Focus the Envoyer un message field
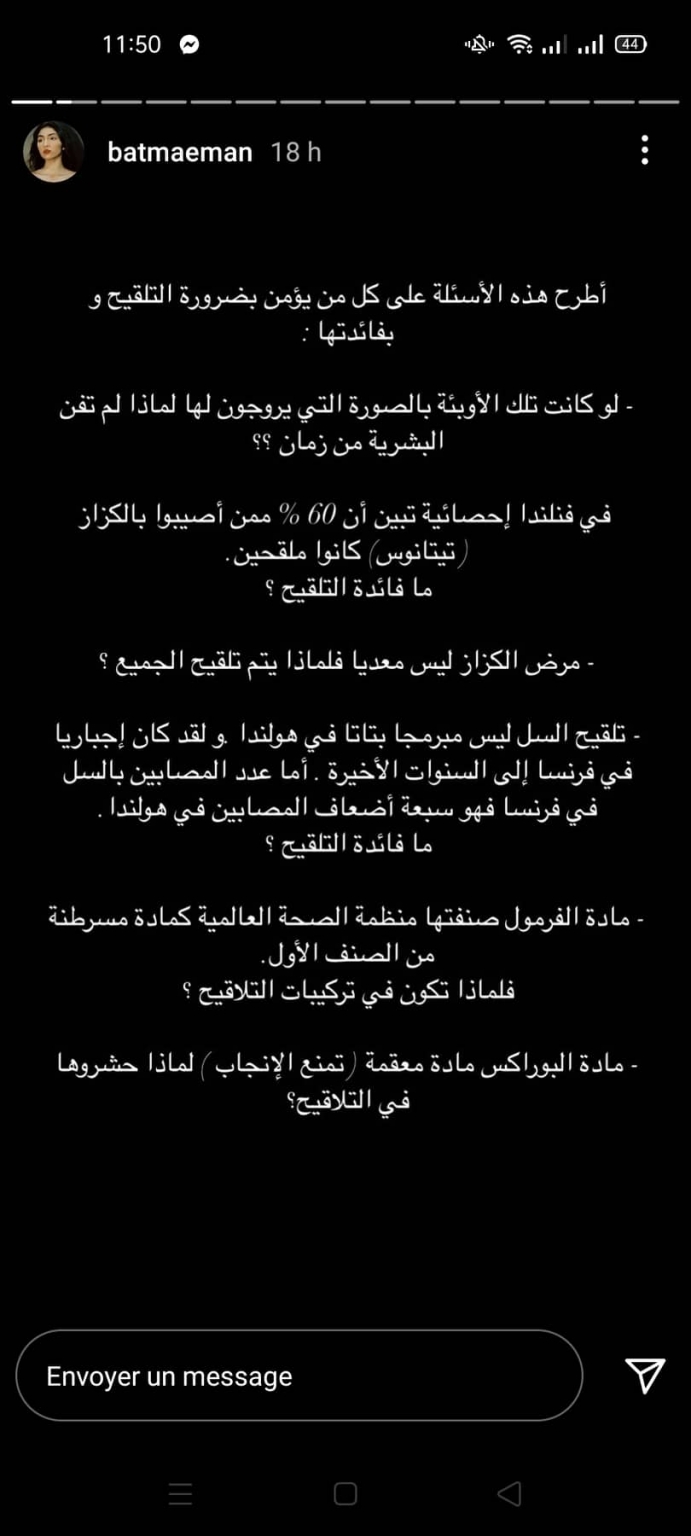 (x=299, y=1376)
